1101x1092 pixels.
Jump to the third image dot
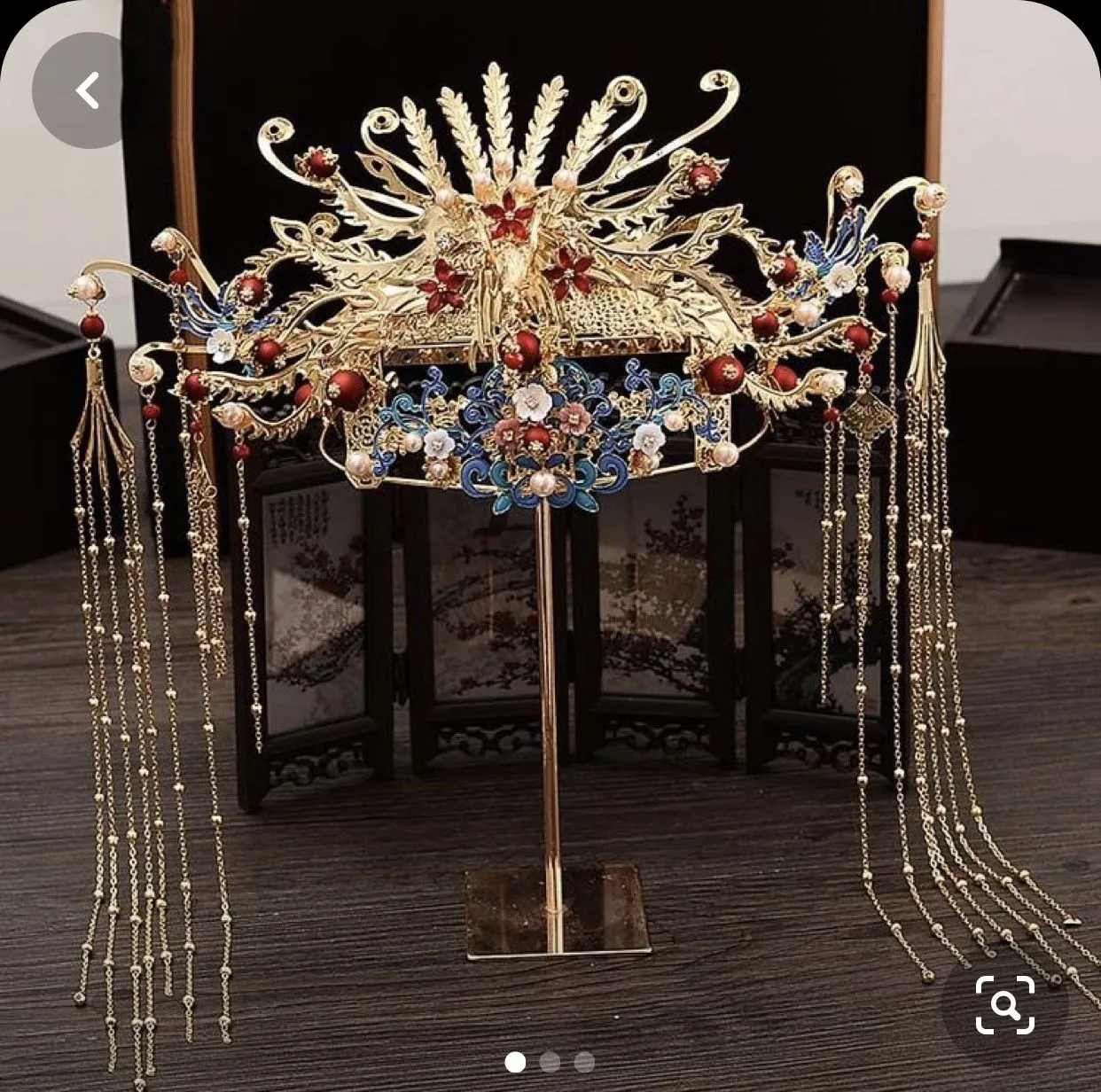(x=584, y=1062)
